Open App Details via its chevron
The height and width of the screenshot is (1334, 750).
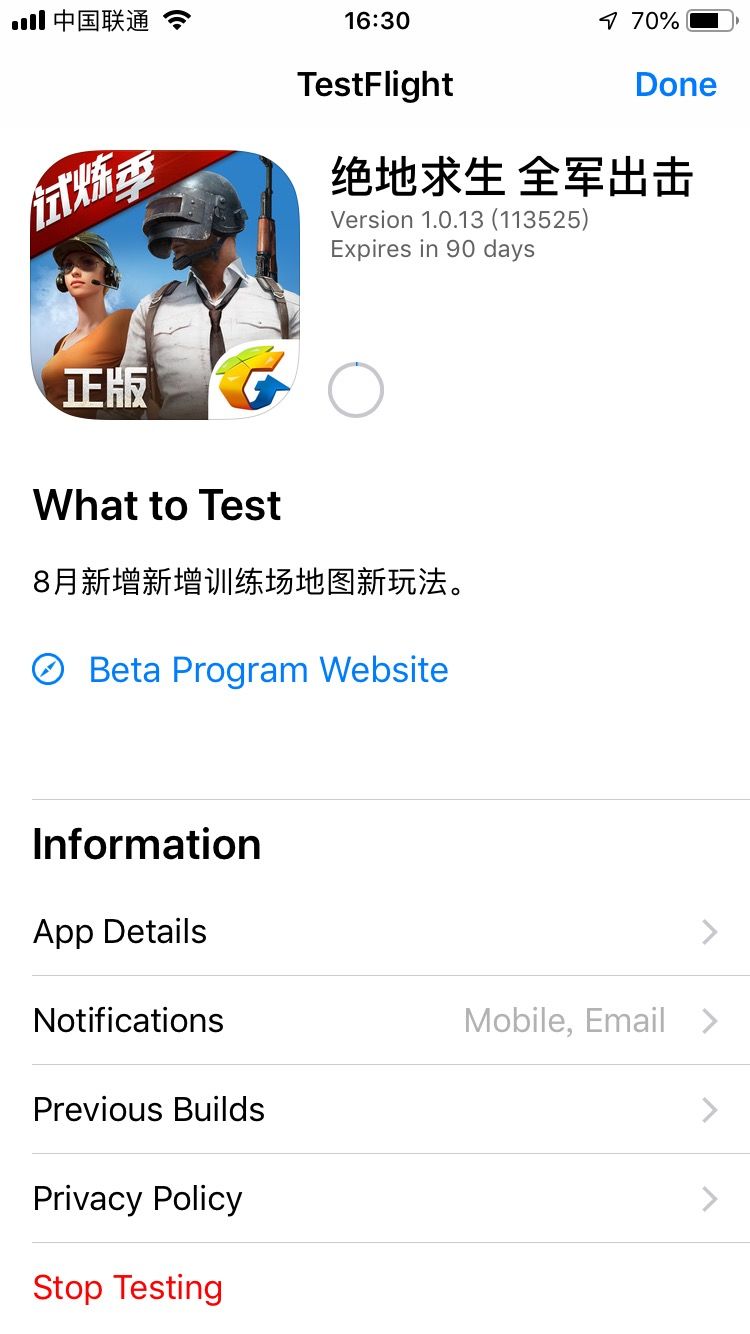click(x=711, y=932)
